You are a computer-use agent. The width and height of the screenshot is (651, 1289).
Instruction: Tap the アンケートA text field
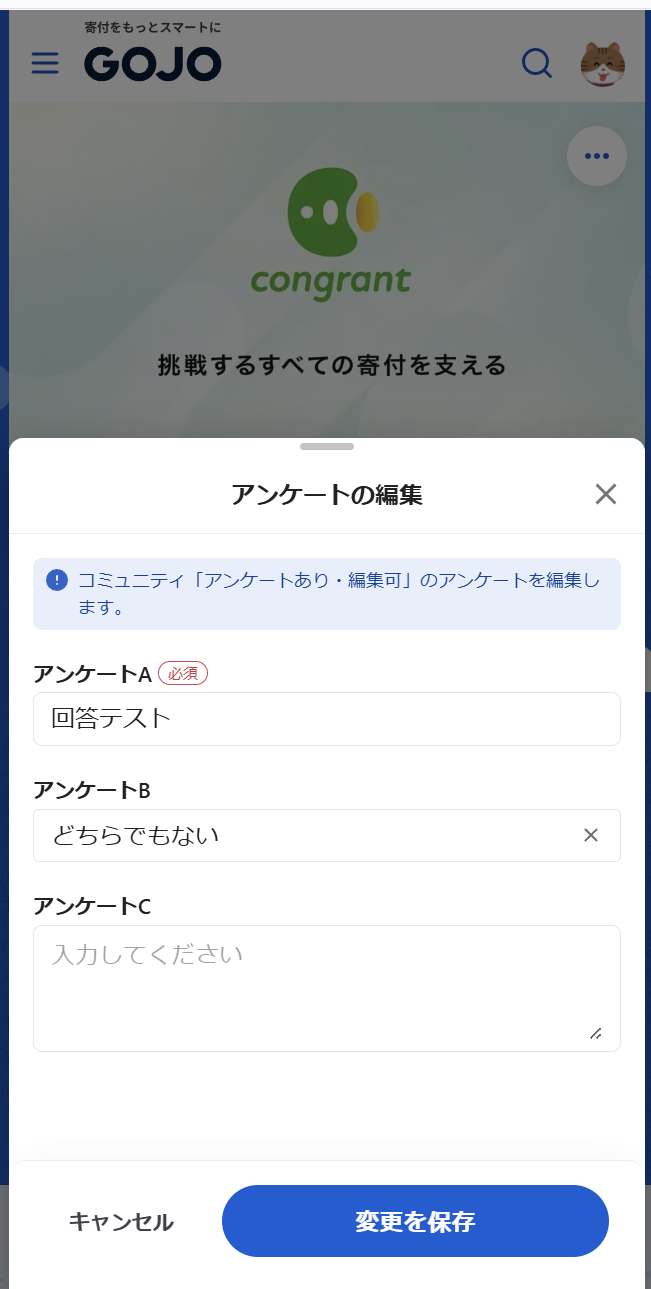326,719
